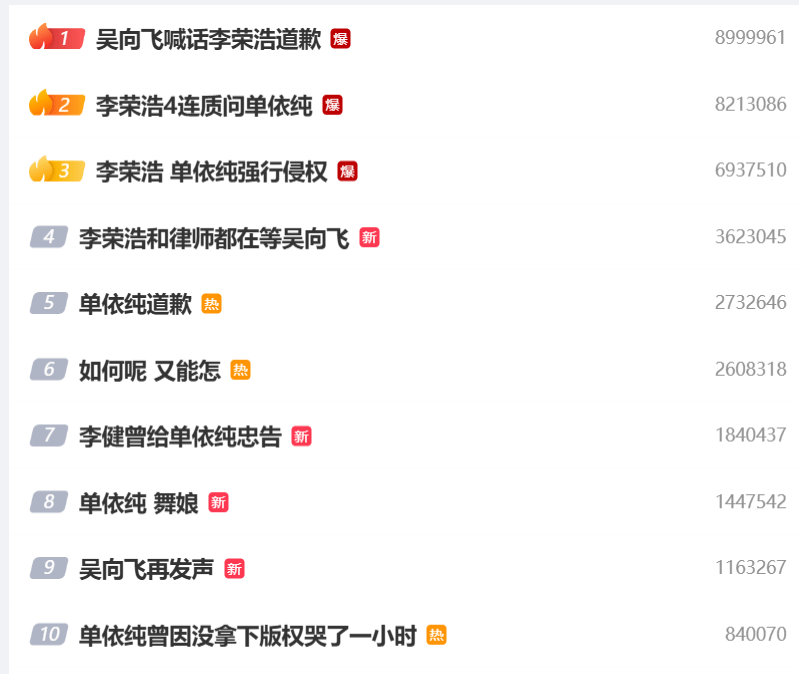Open trending topic 如何呢 又能怎
799x674 pixels.
pos(150,370)
